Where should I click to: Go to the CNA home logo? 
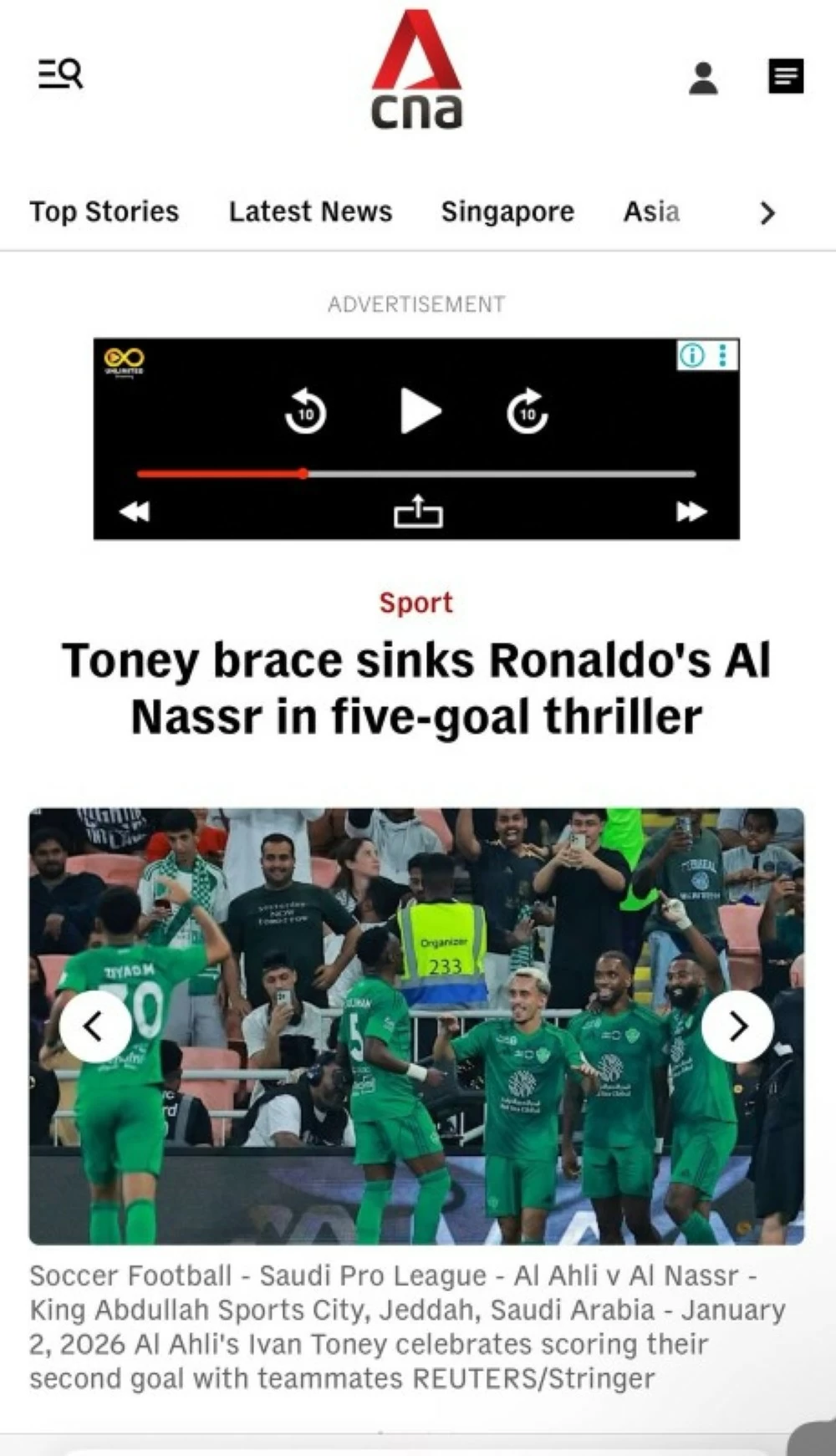tap(416, 71)
